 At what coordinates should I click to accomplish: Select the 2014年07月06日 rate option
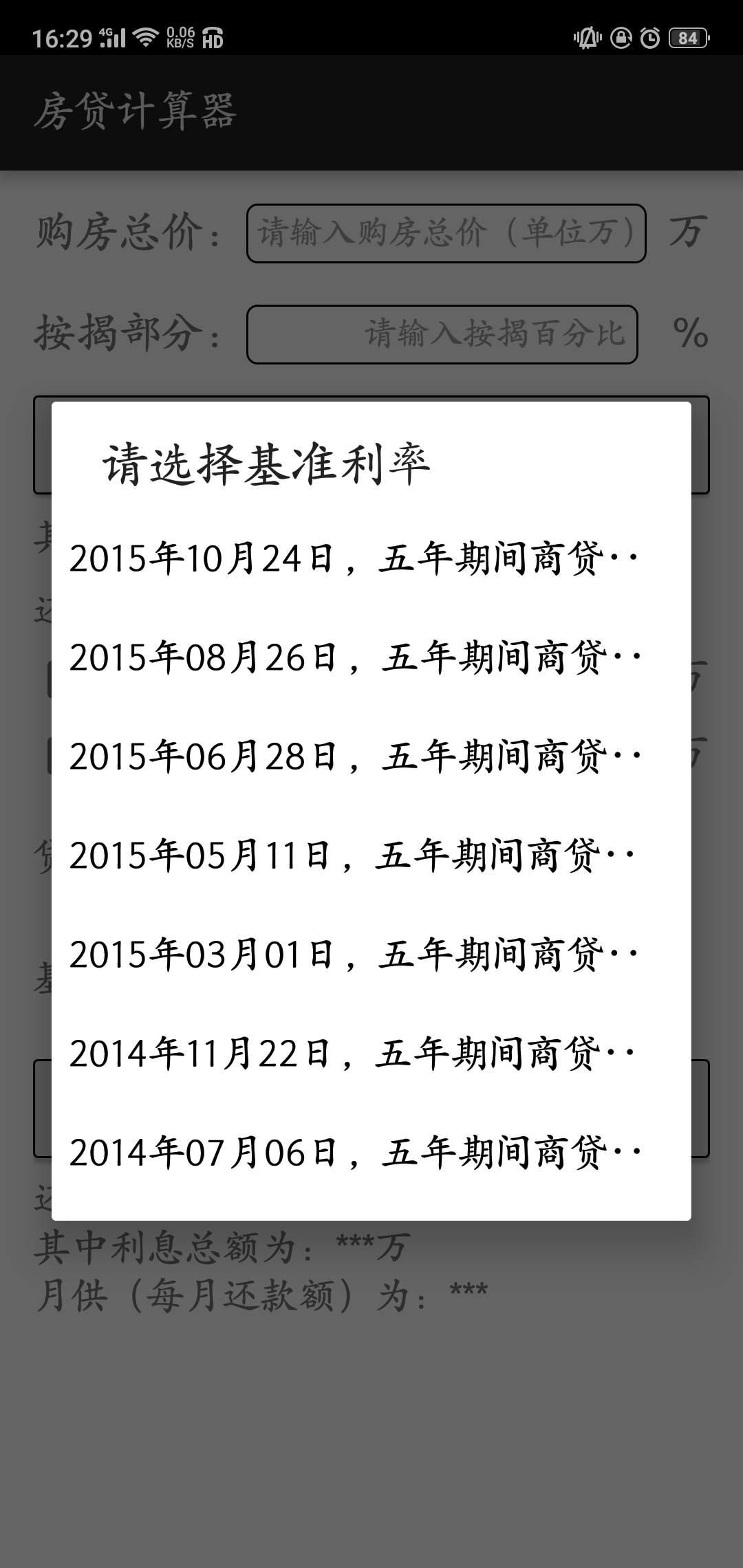(371, 1152)
